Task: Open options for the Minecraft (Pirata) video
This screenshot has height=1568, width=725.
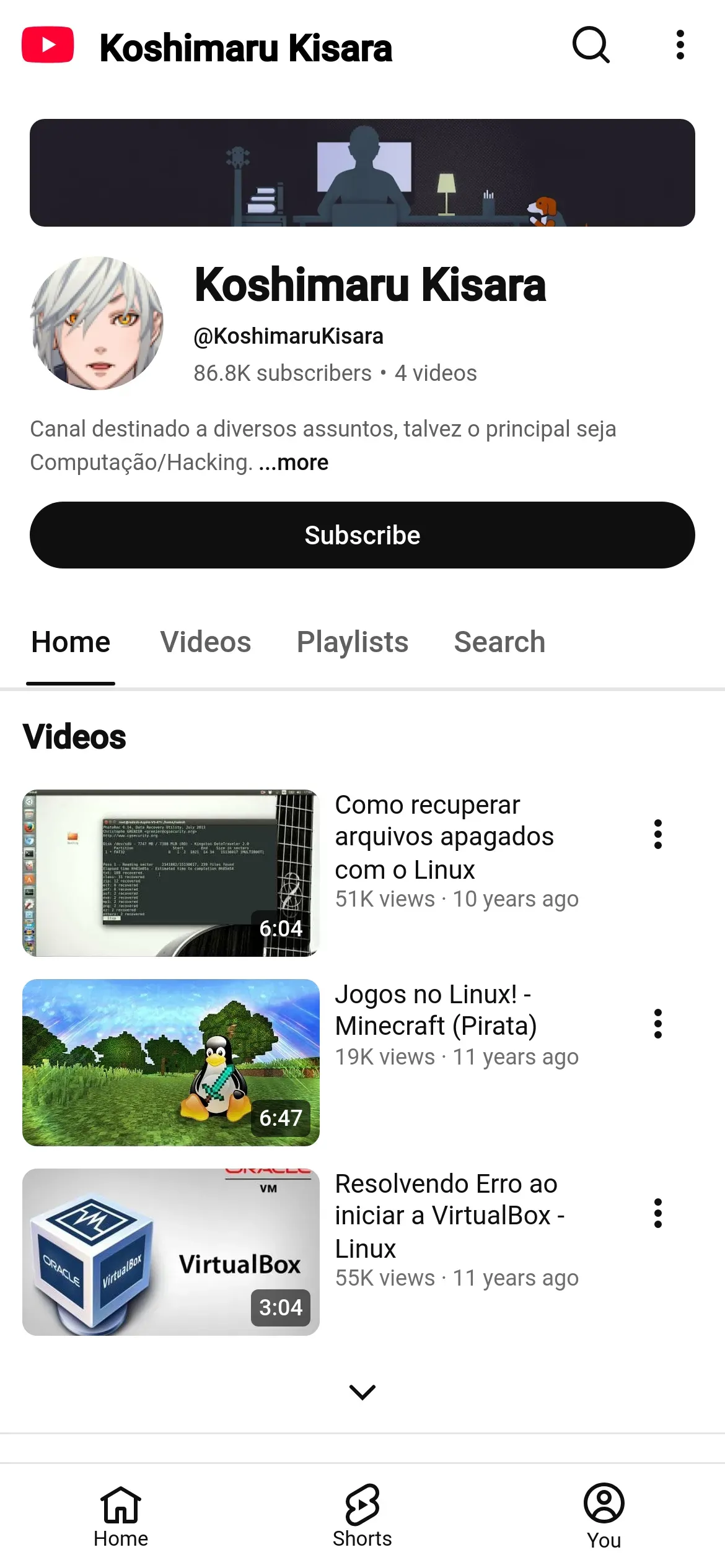Action: pos(658,1024)
